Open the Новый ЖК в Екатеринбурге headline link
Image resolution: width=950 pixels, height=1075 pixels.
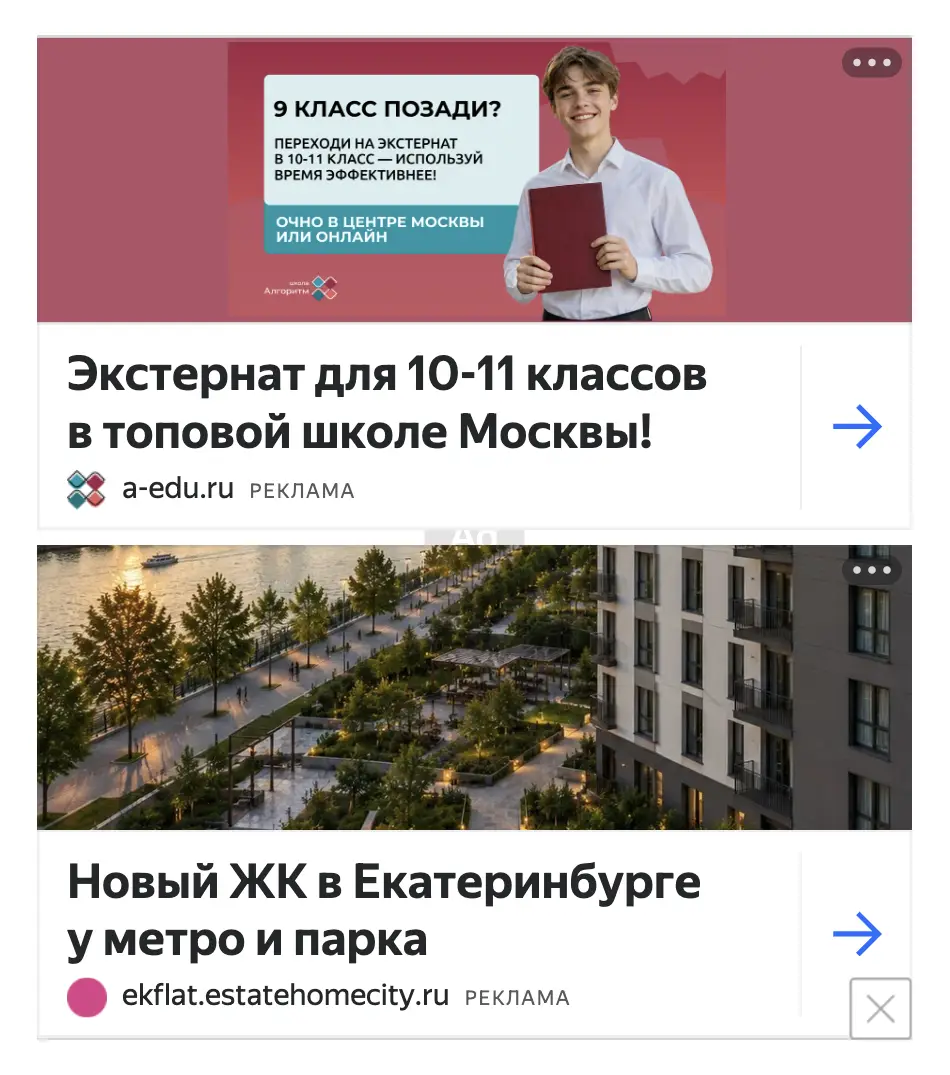(x=384, y=910)
